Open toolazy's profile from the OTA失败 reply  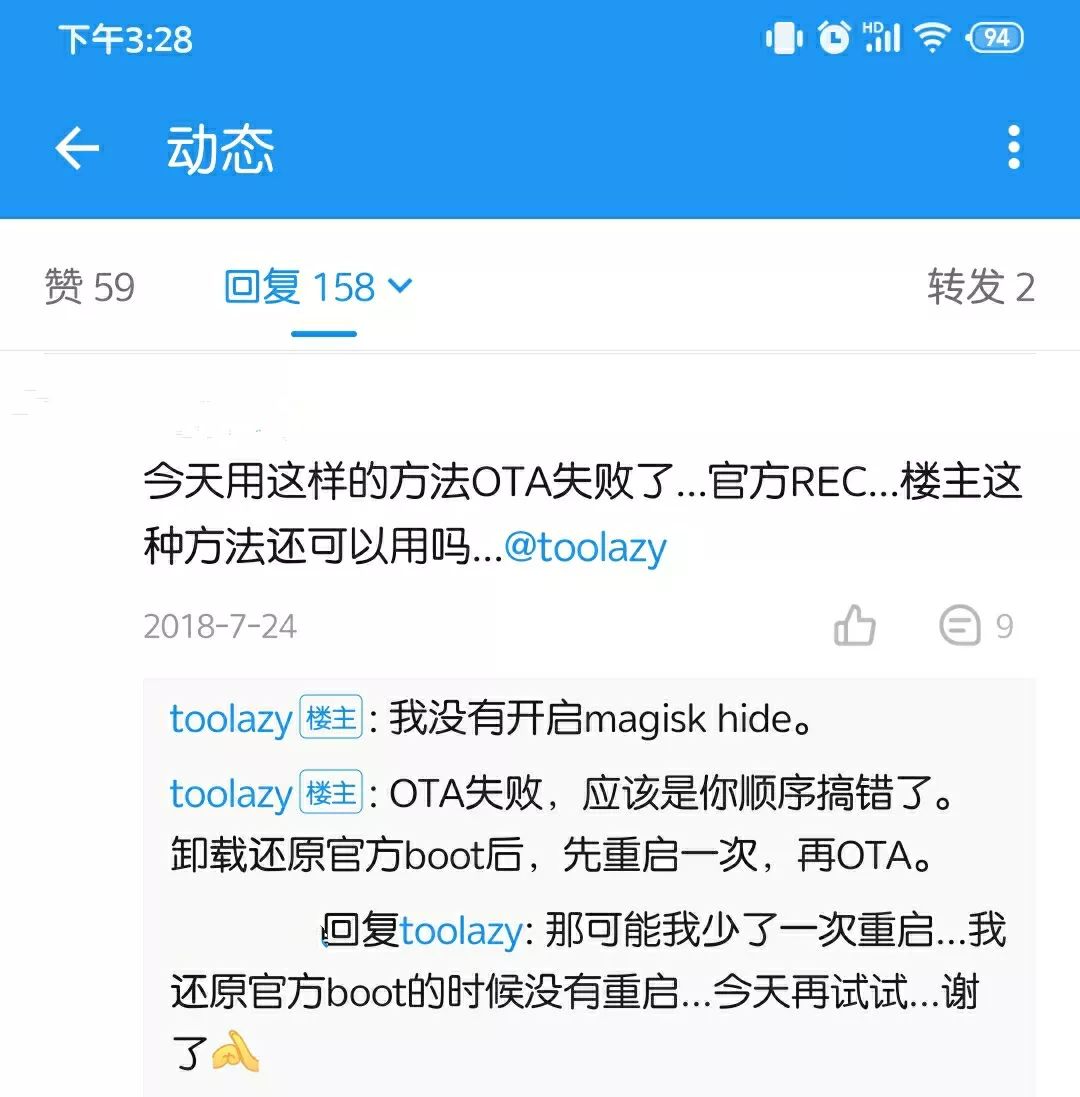click(x=230, y=794)
